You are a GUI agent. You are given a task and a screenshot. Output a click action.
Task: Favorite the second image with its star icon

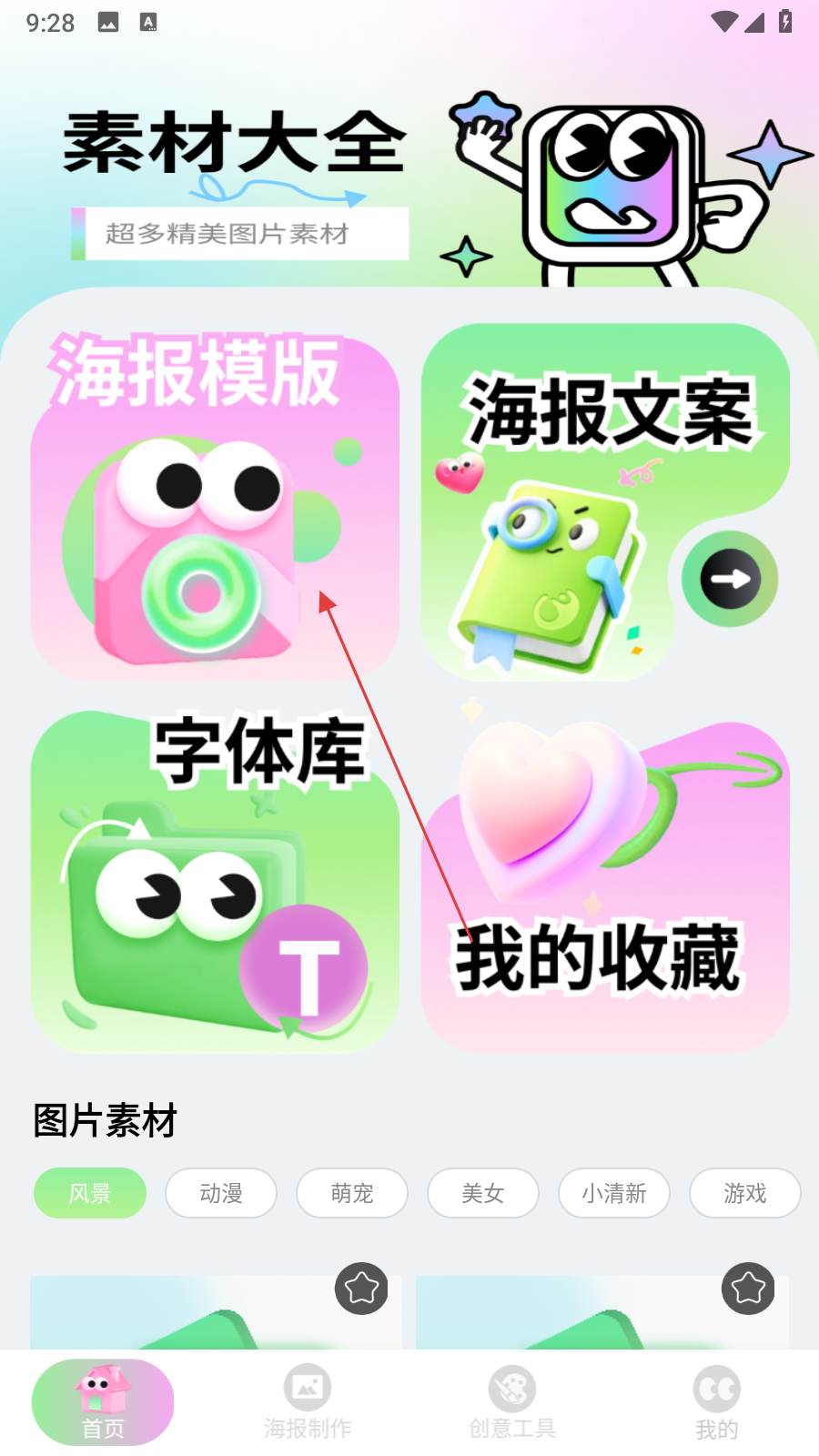click(x=748, y=1288)
